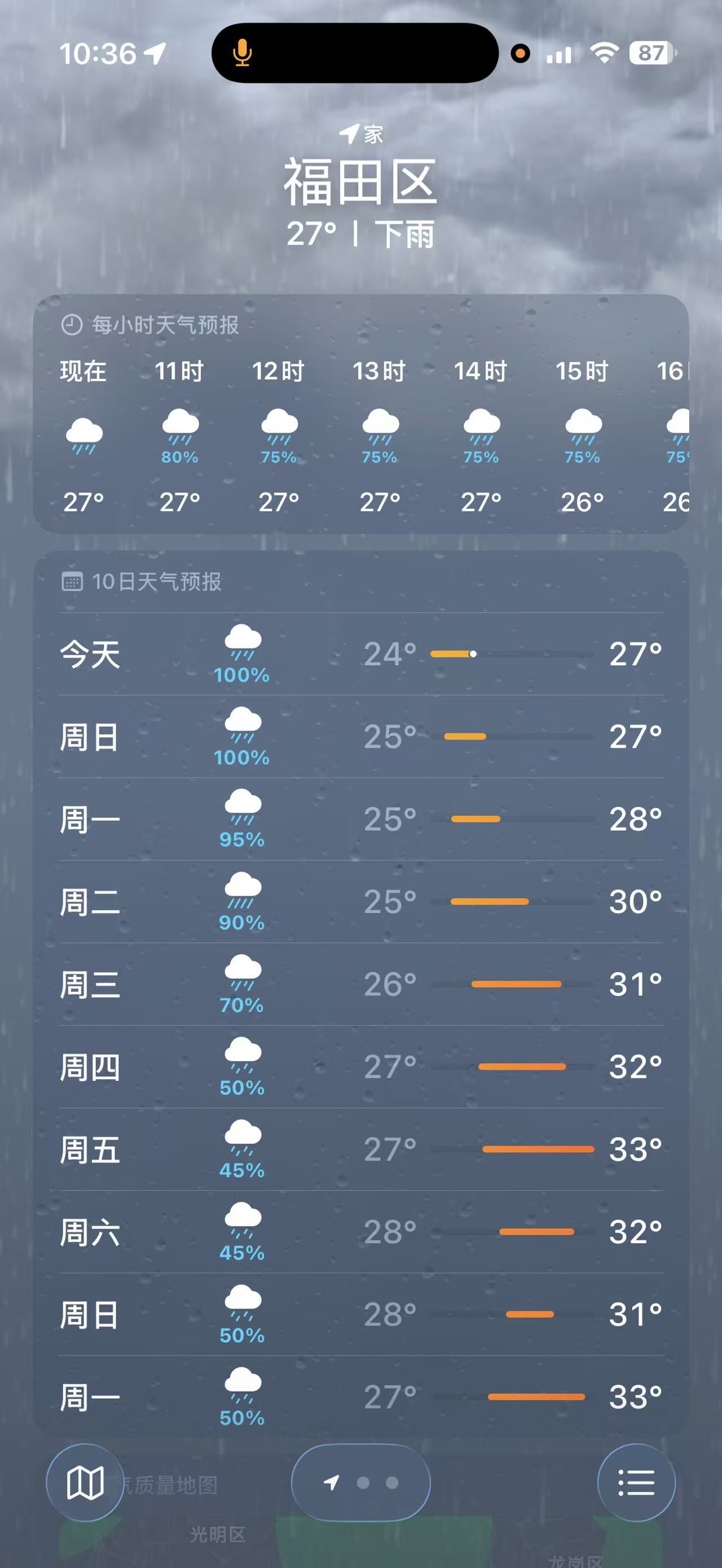
Task: Select the 15时 hourly forecast
Action: click(582, 436)
